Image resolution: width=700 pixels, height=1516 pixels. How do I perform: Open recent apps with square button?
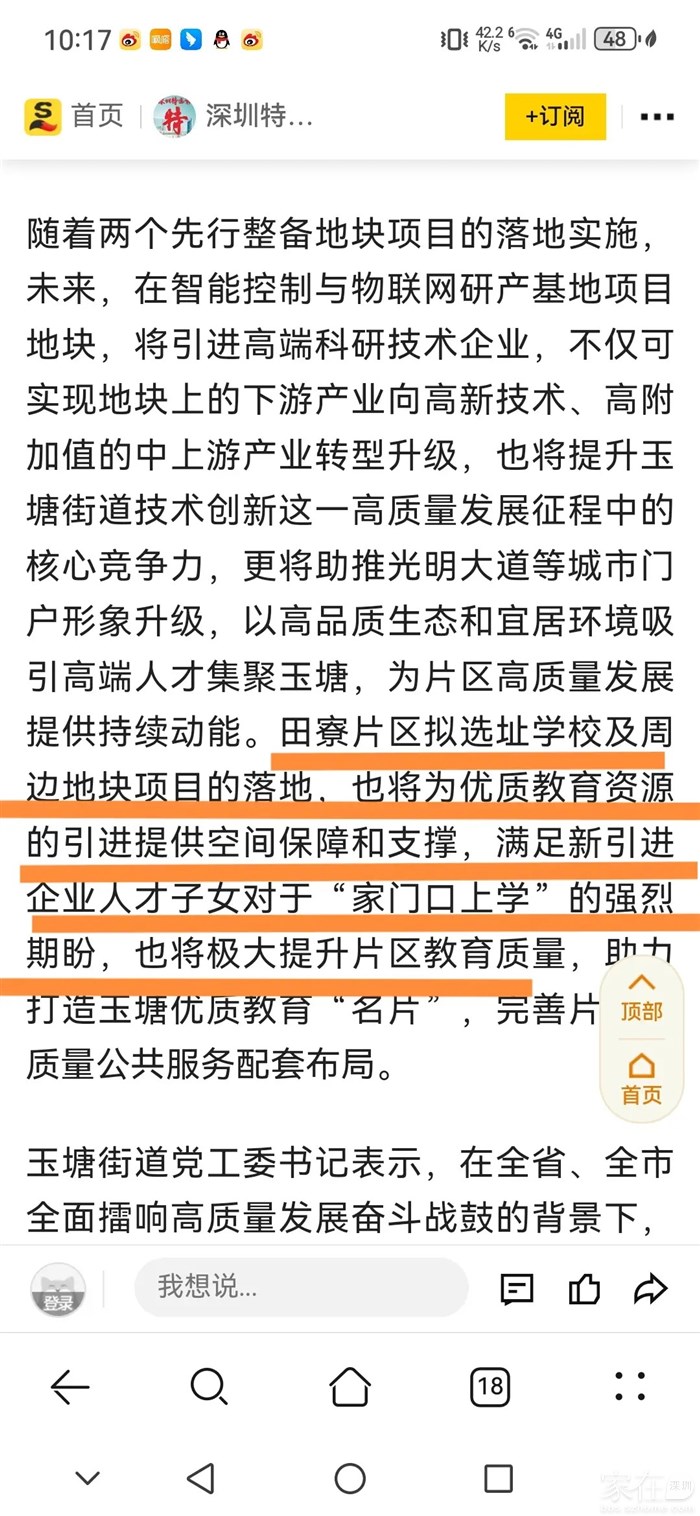pyautogui.click(x=498, y=1478)
